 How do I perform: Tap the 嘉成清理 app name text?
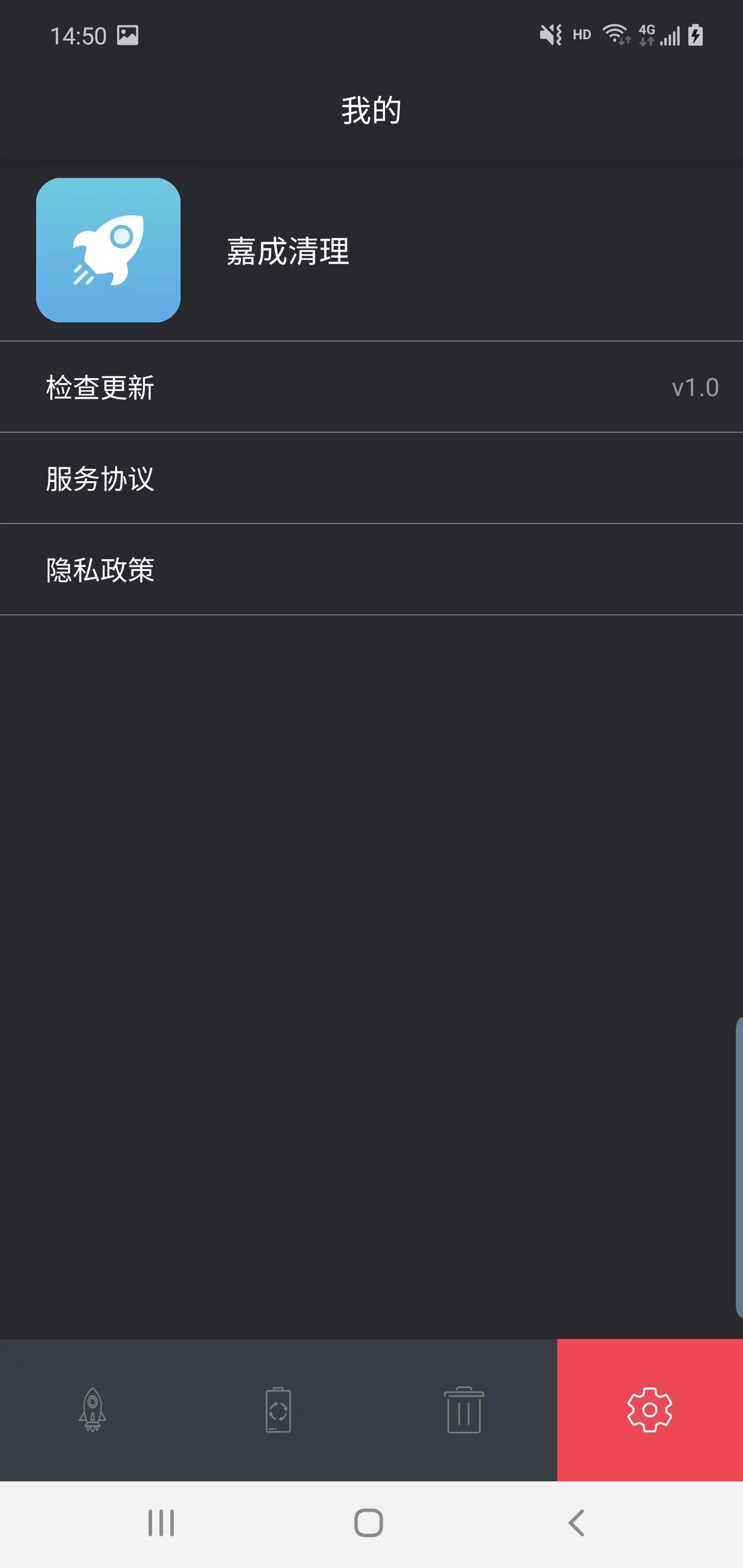[x=286, y=251]
